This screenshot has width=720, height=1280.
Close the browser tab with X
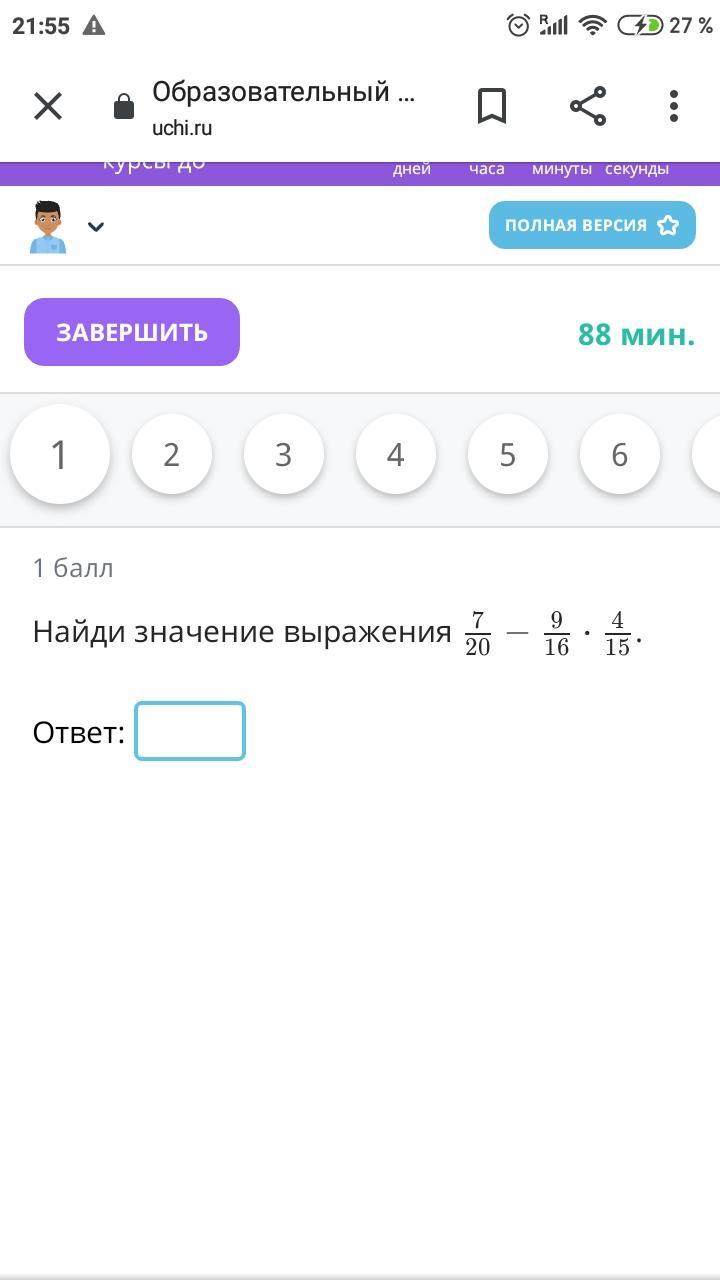click(x=48, y=106)
